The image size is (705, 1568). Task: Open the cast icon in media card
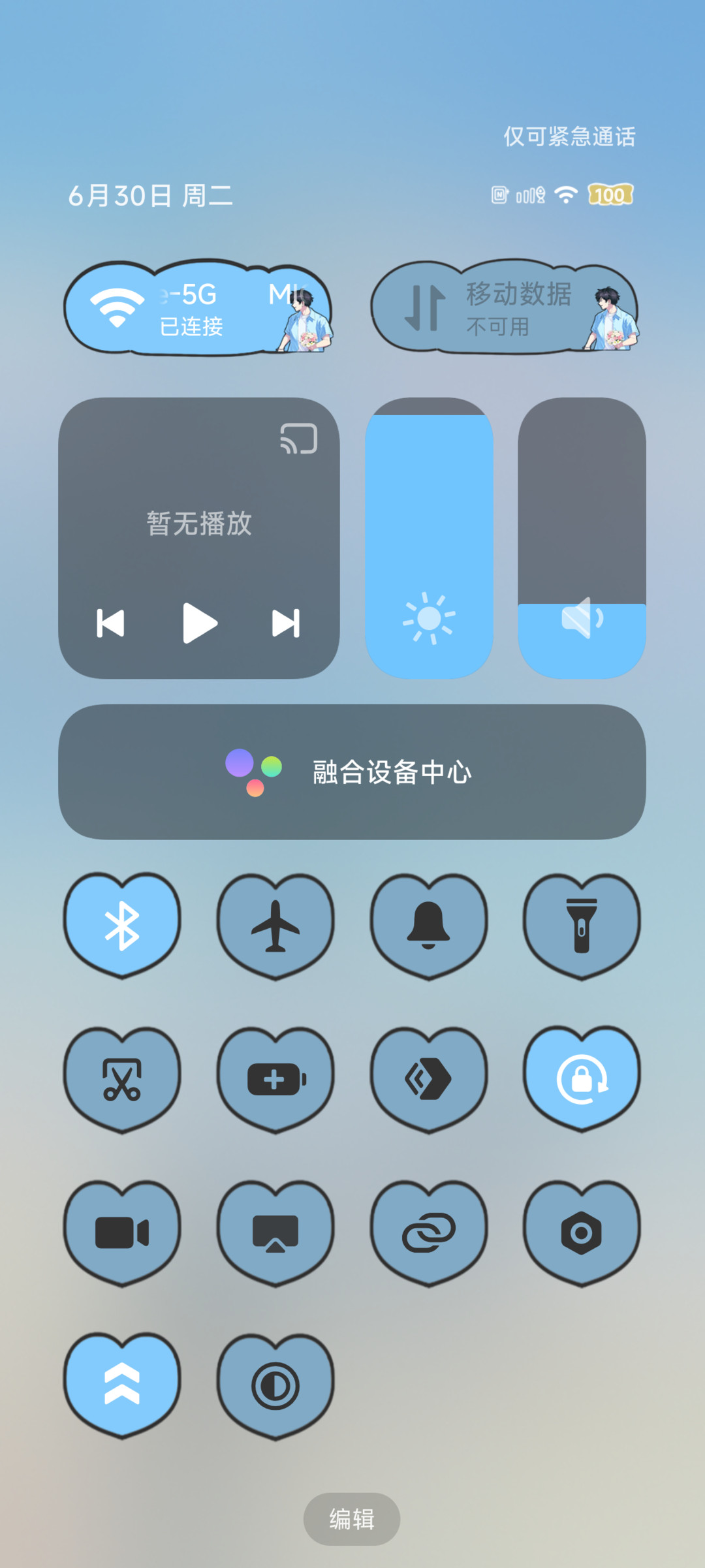(299, 438)
